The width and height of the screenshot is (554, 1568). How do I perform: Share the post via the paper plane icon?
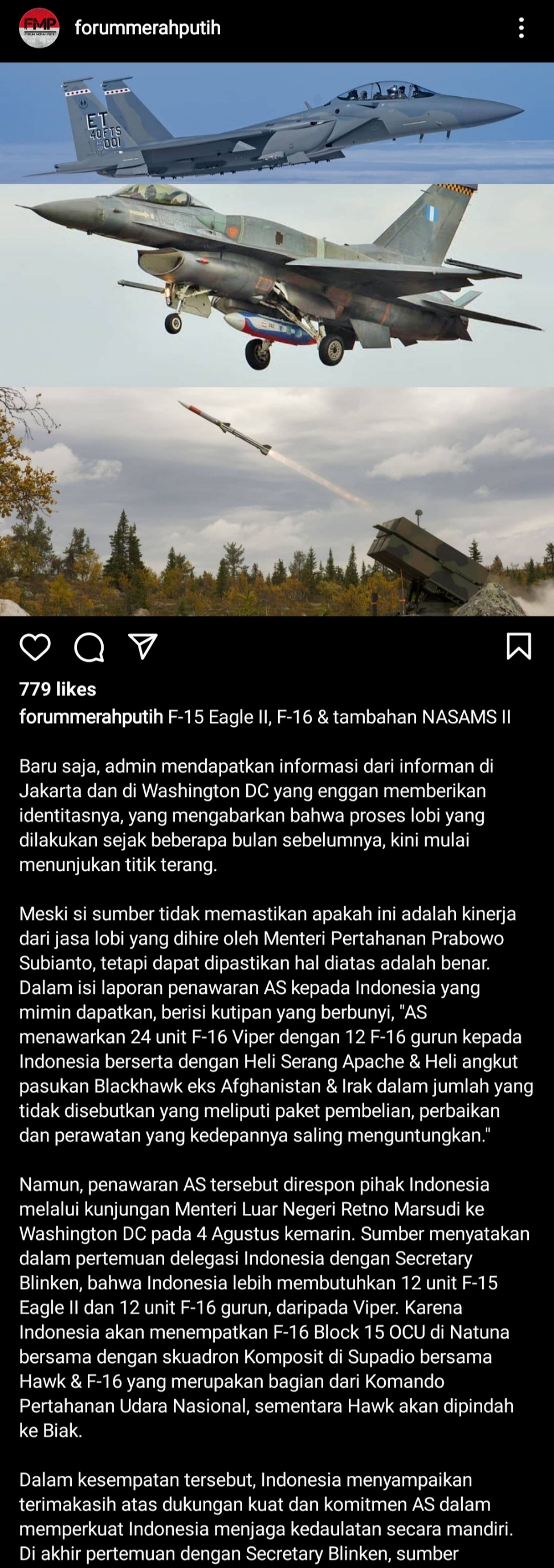pos(143,646)
